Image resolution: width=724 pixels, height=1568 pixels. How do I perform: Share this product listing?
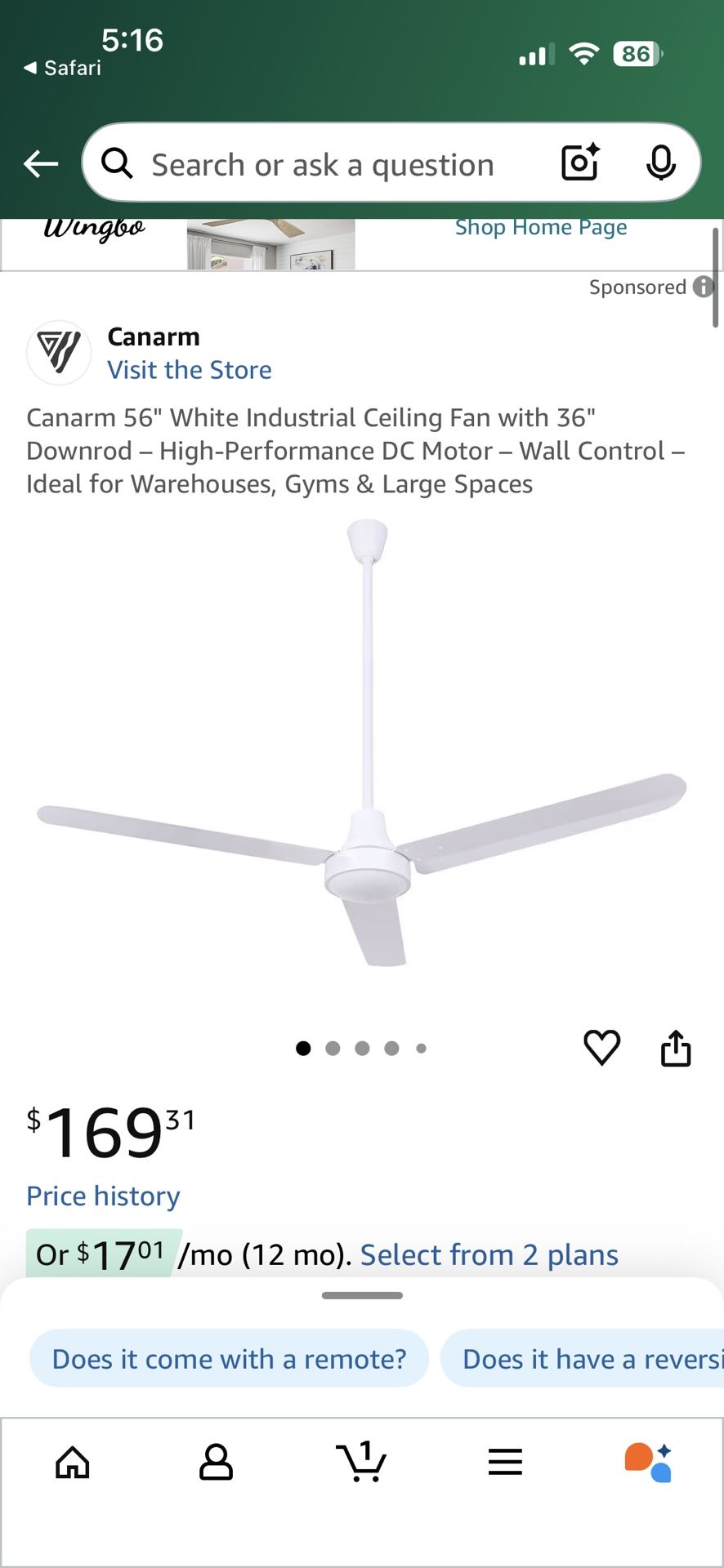[676, 1048]
